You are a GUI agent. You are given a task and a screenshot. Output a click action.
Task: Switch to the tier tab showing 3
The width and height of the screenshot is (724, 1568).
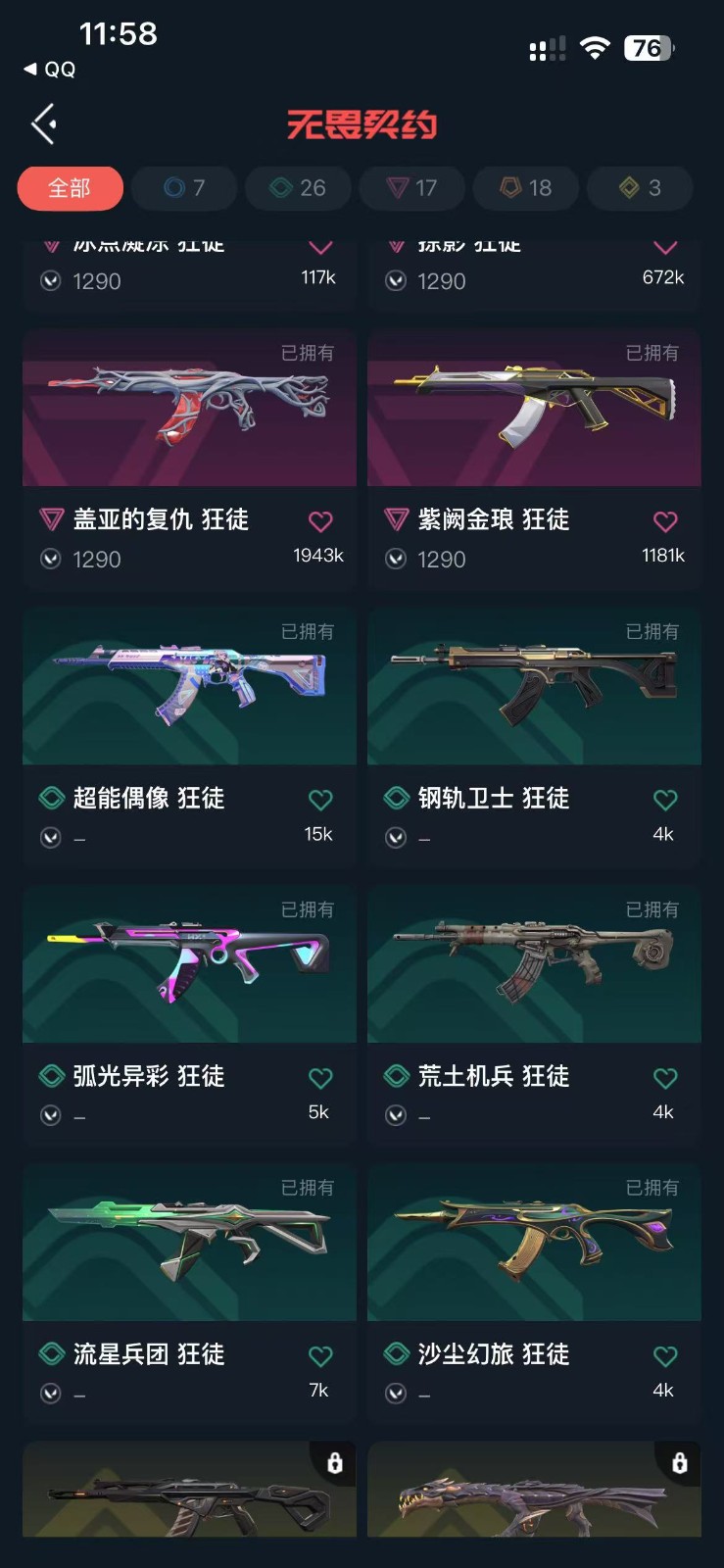640,187
